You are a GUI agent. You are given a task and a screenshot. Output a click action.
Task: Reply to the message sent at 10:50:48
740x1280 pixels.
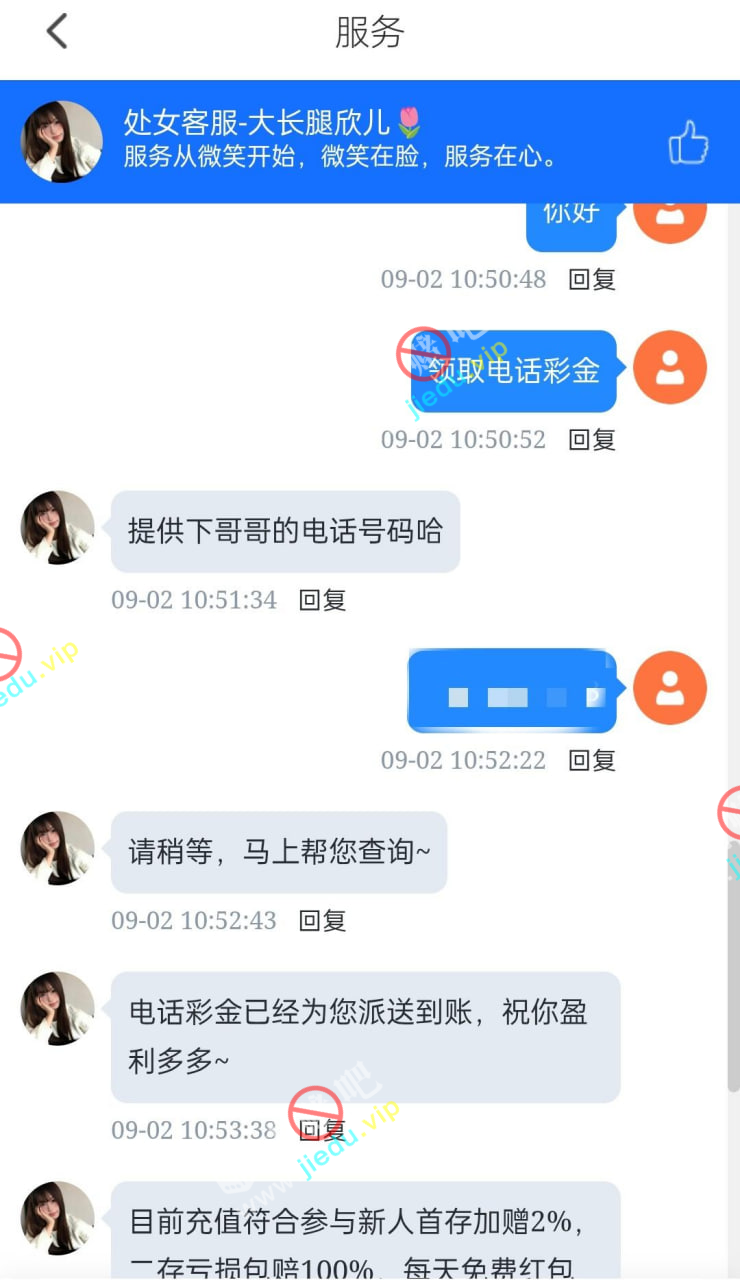[x=592, y=279]
